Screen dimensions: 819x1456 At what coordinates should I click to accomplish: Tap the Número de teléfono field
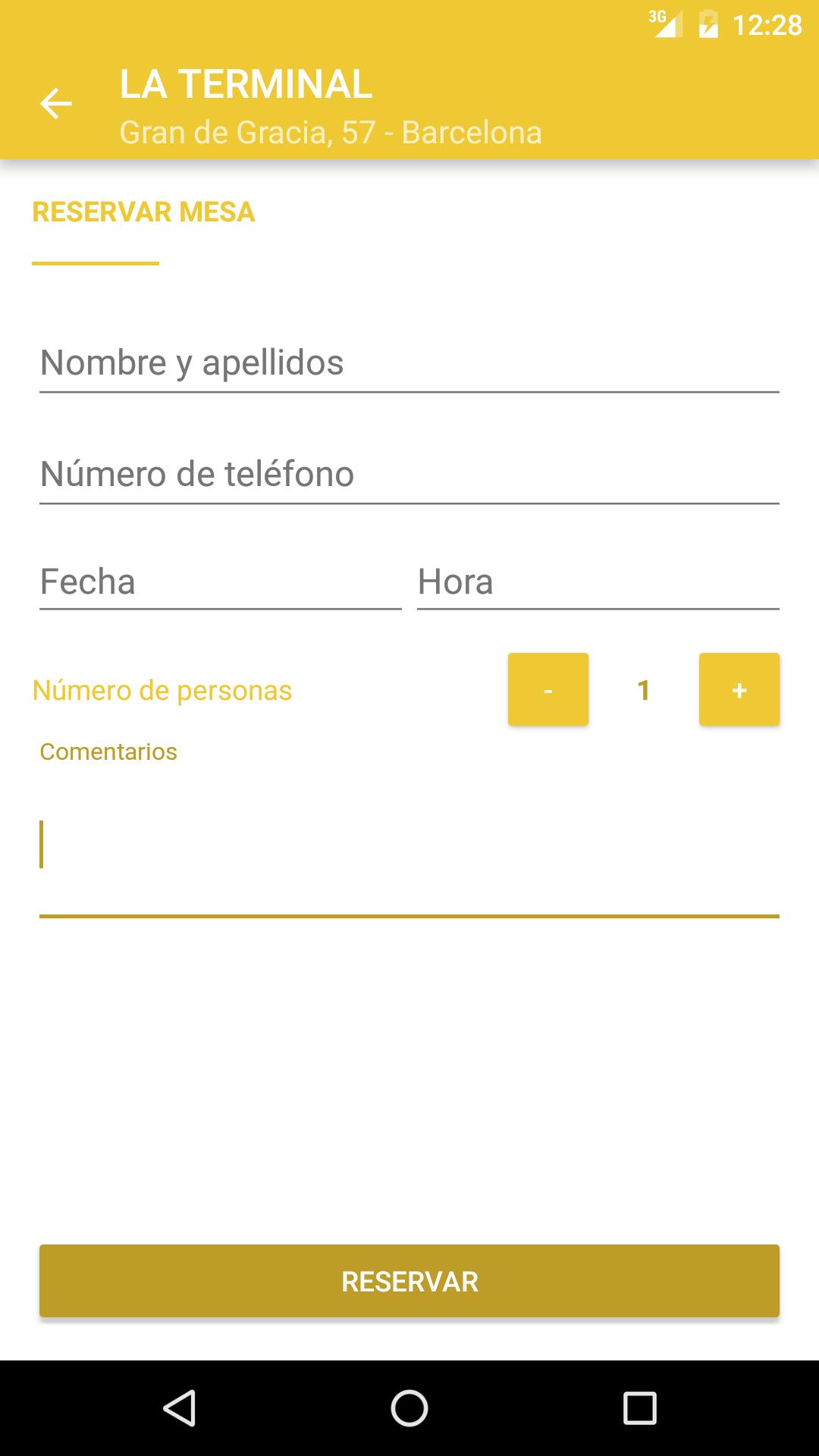[x=409, y=475]
